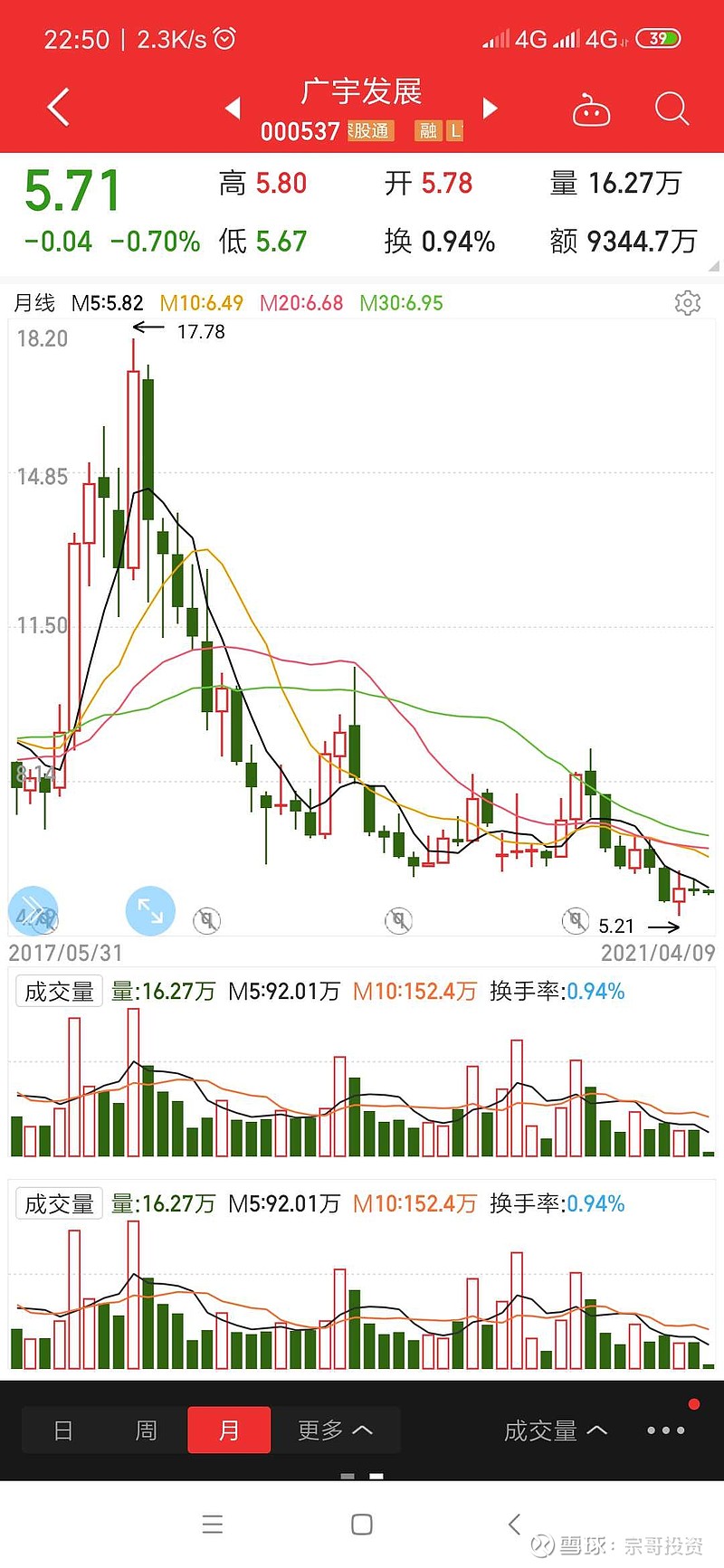The width and height of the screenshot is (724, 1568).
Task: Go back using the white back arrow
Action: 57,106
